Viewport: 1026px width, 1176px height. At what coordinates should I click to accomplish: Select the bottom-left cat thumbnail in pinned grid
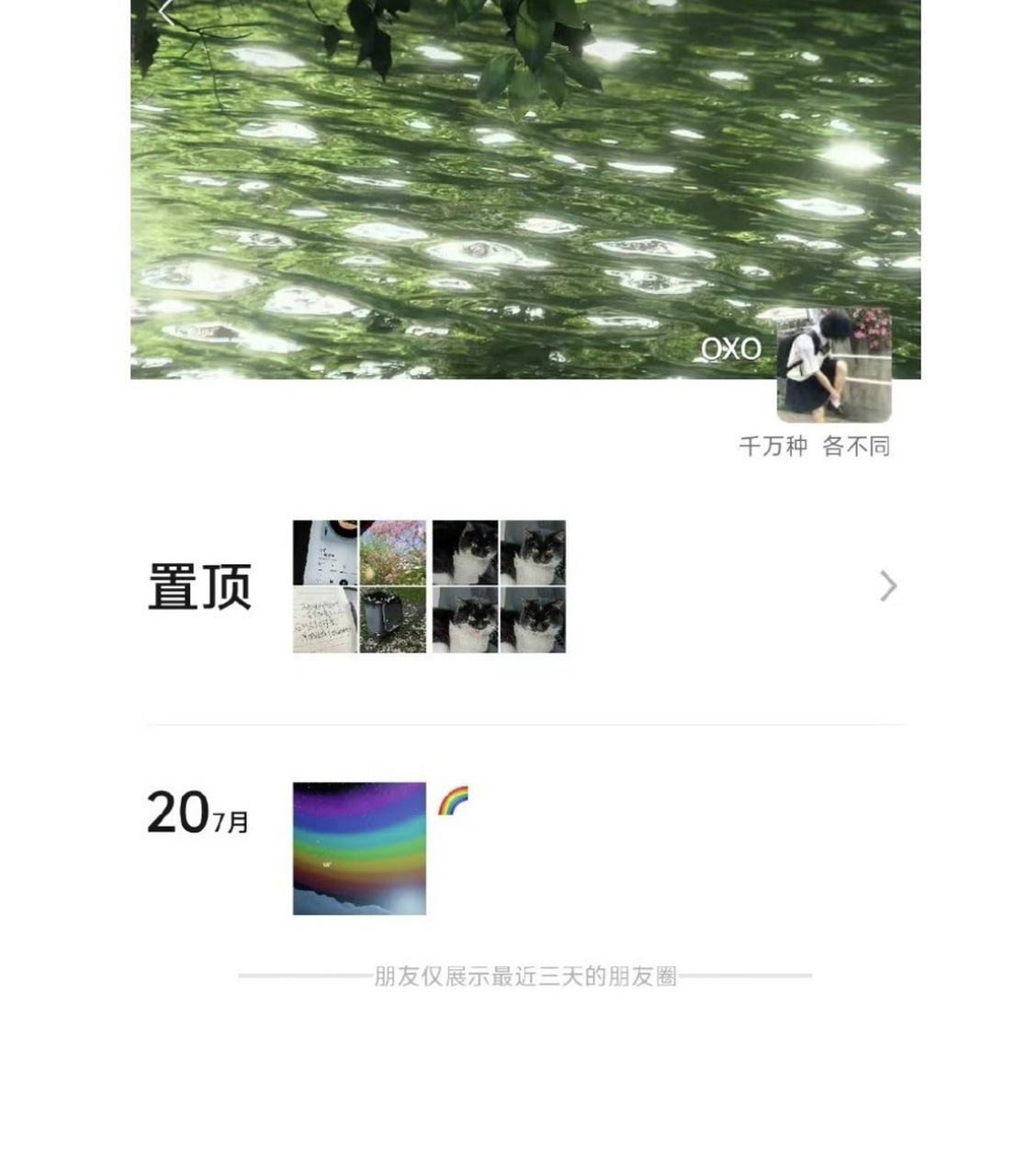(x=466, y=622)
